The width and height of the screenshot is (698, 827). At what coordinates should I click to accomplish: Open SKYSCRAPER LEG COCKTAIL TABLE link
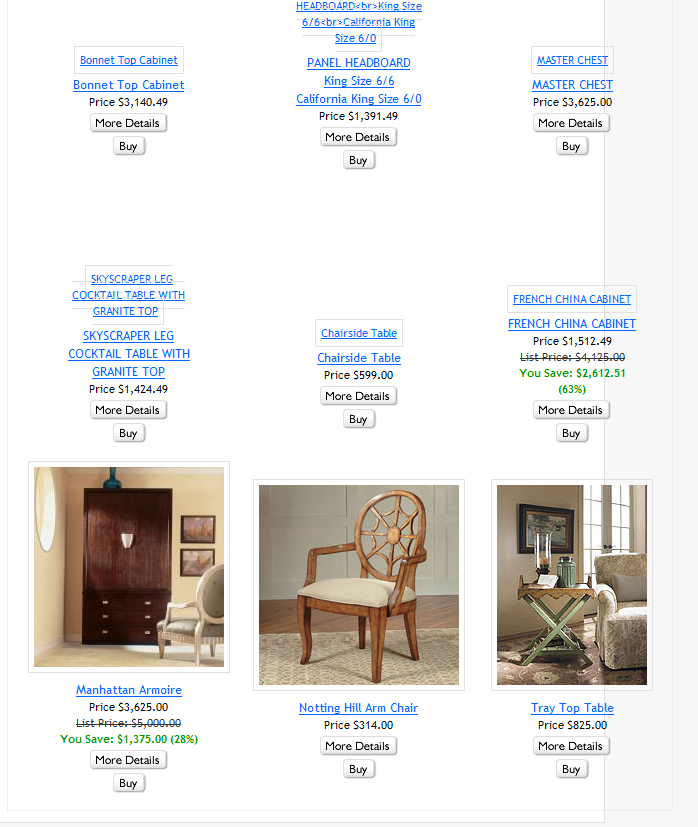click(129, 354)
